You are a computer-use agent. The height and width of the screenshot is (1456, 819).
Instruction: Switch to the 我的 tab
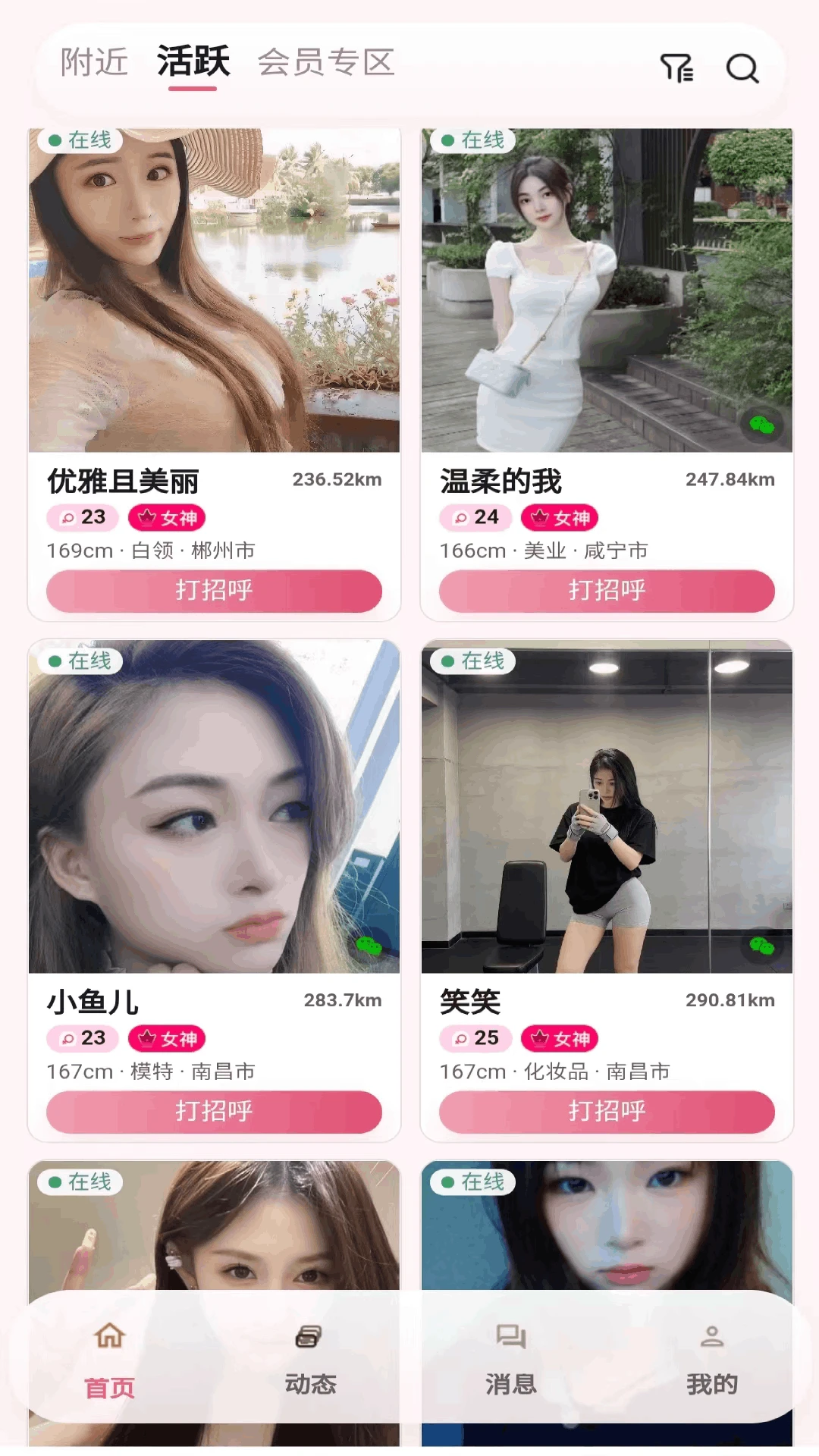(712, 1360)
